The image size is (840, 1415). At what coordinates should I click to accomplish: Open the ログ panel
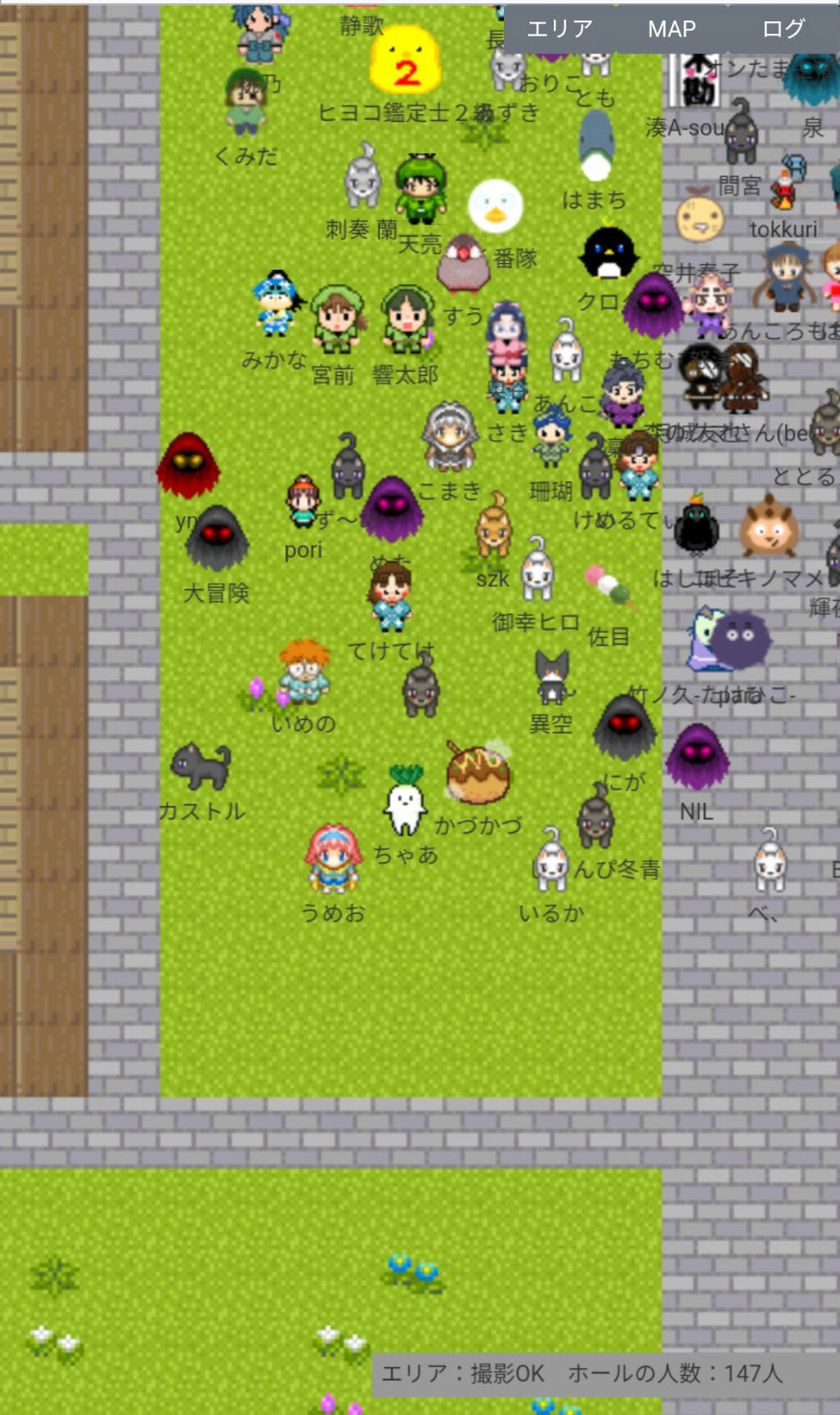(x=783, y=28)
